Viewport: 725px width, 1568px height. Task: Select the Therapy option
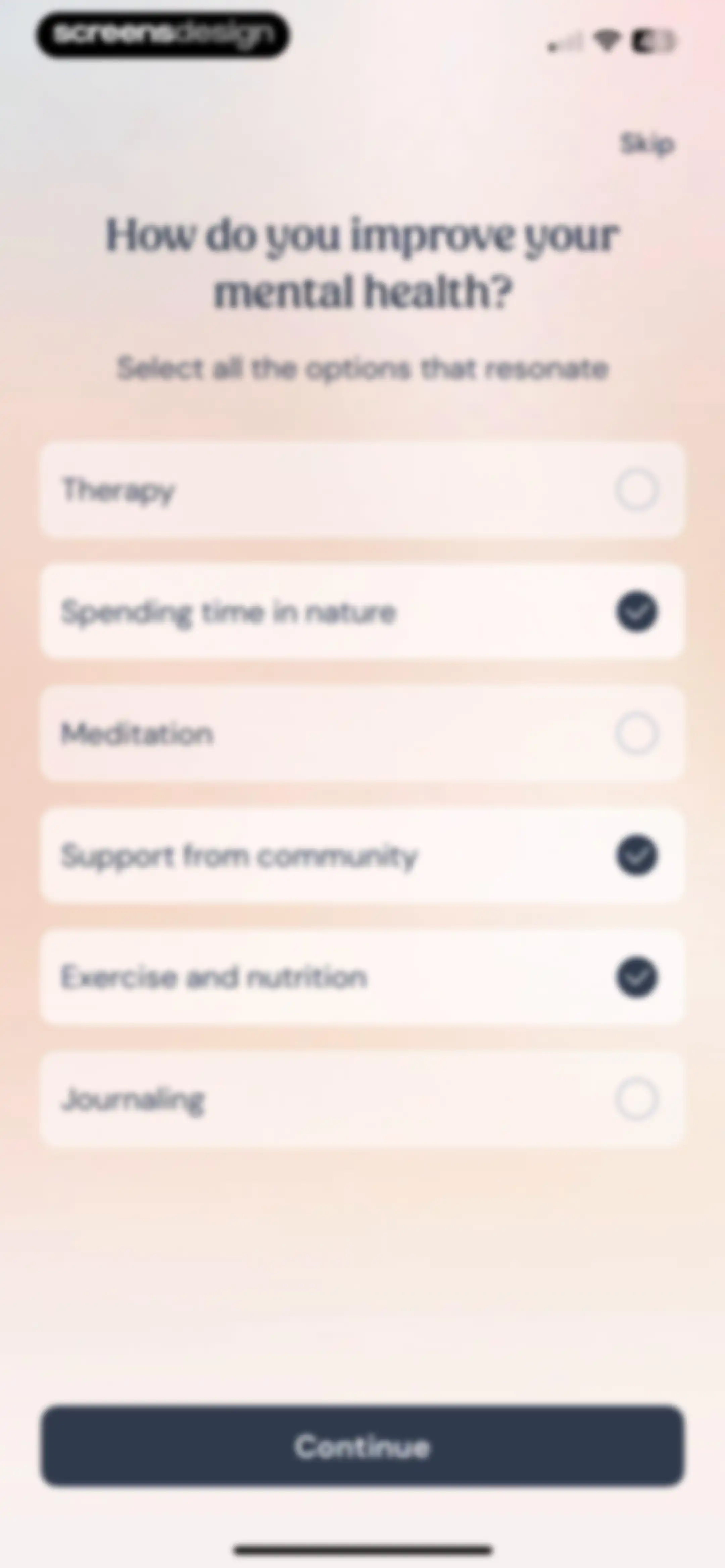click(x=362, y=490)
